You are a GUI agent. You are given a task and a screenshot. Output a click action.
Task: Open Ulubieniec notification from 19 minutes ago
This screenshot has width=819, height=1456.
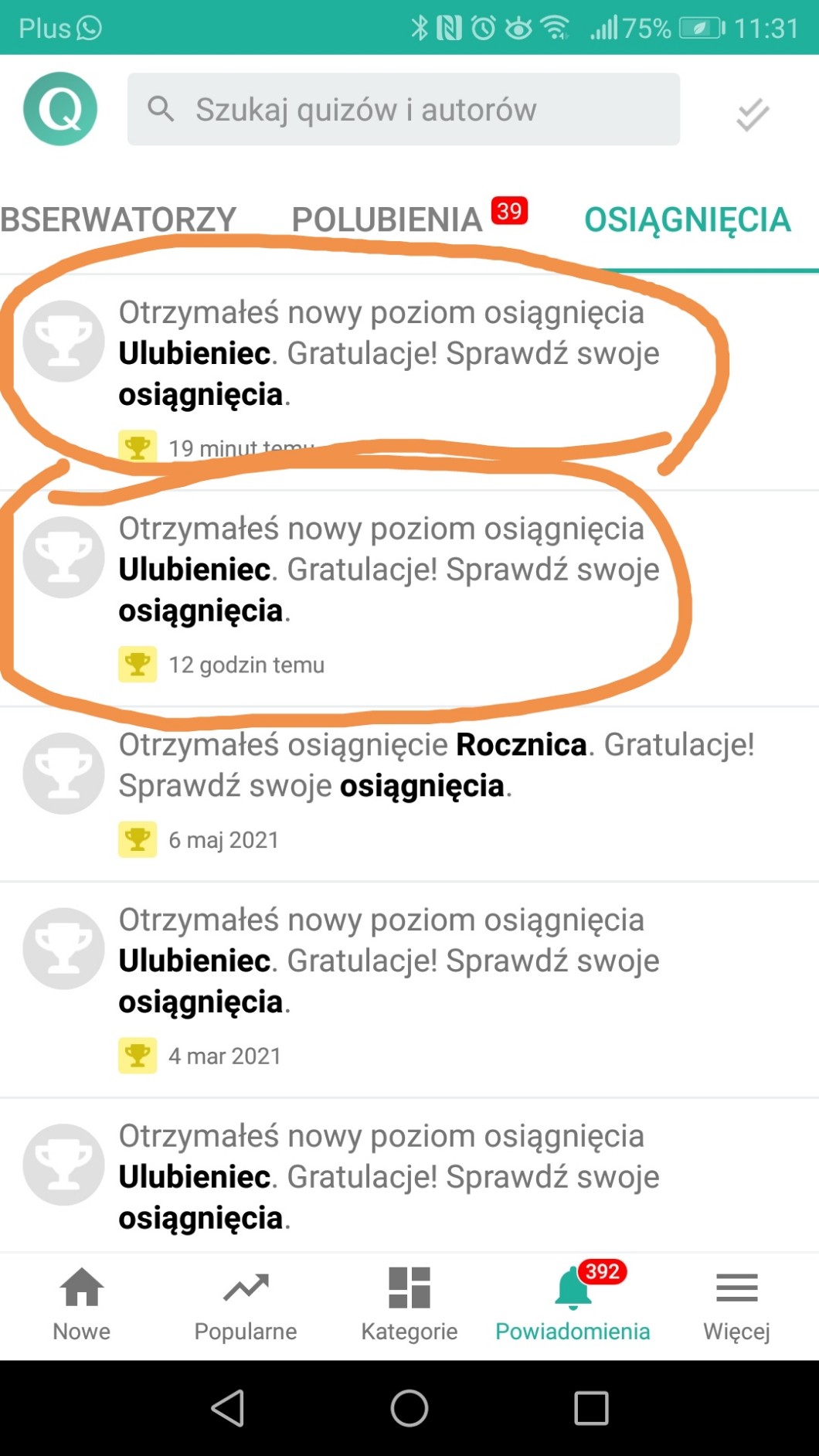(389, 353)
